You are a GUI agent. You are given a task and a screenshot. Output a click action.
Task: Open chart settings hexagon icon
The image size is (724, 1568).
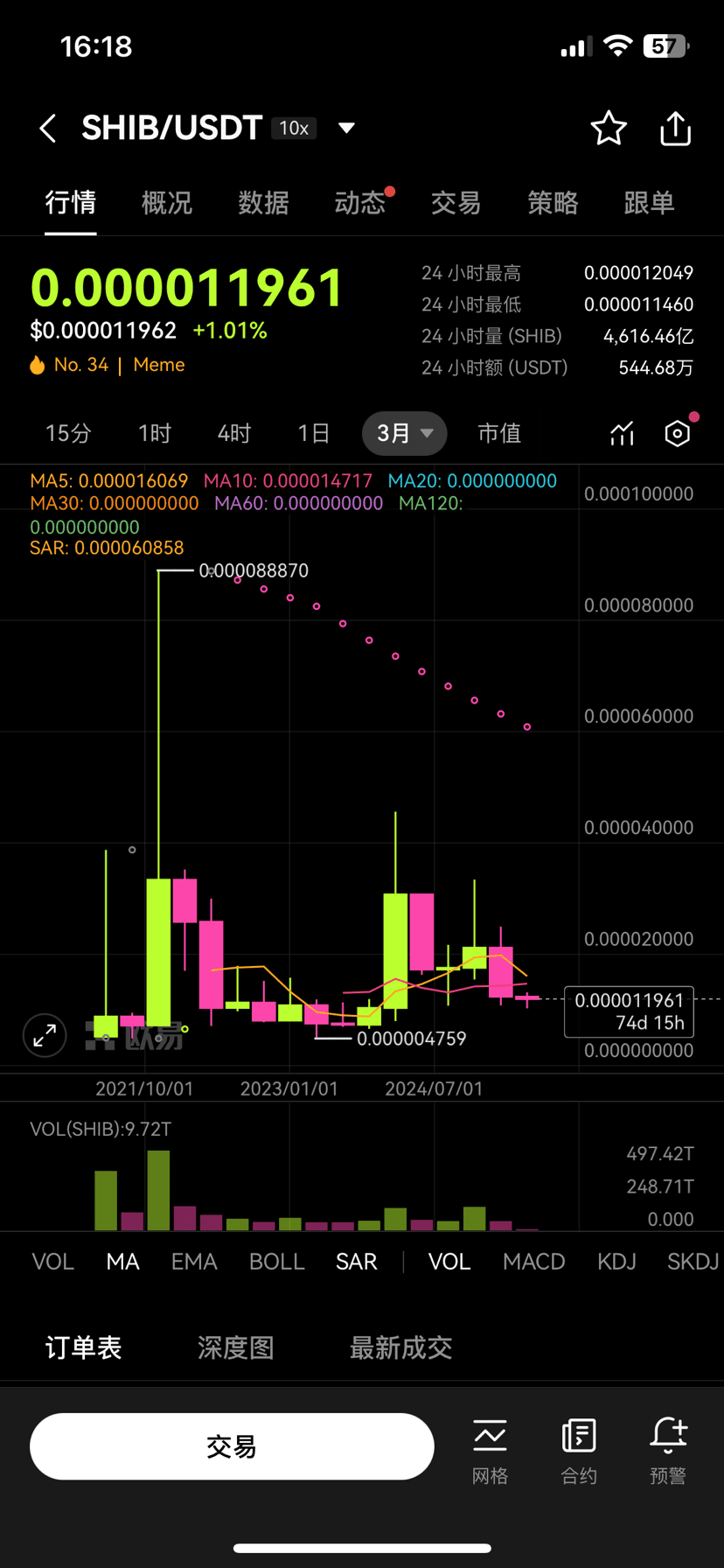point(678,433)
